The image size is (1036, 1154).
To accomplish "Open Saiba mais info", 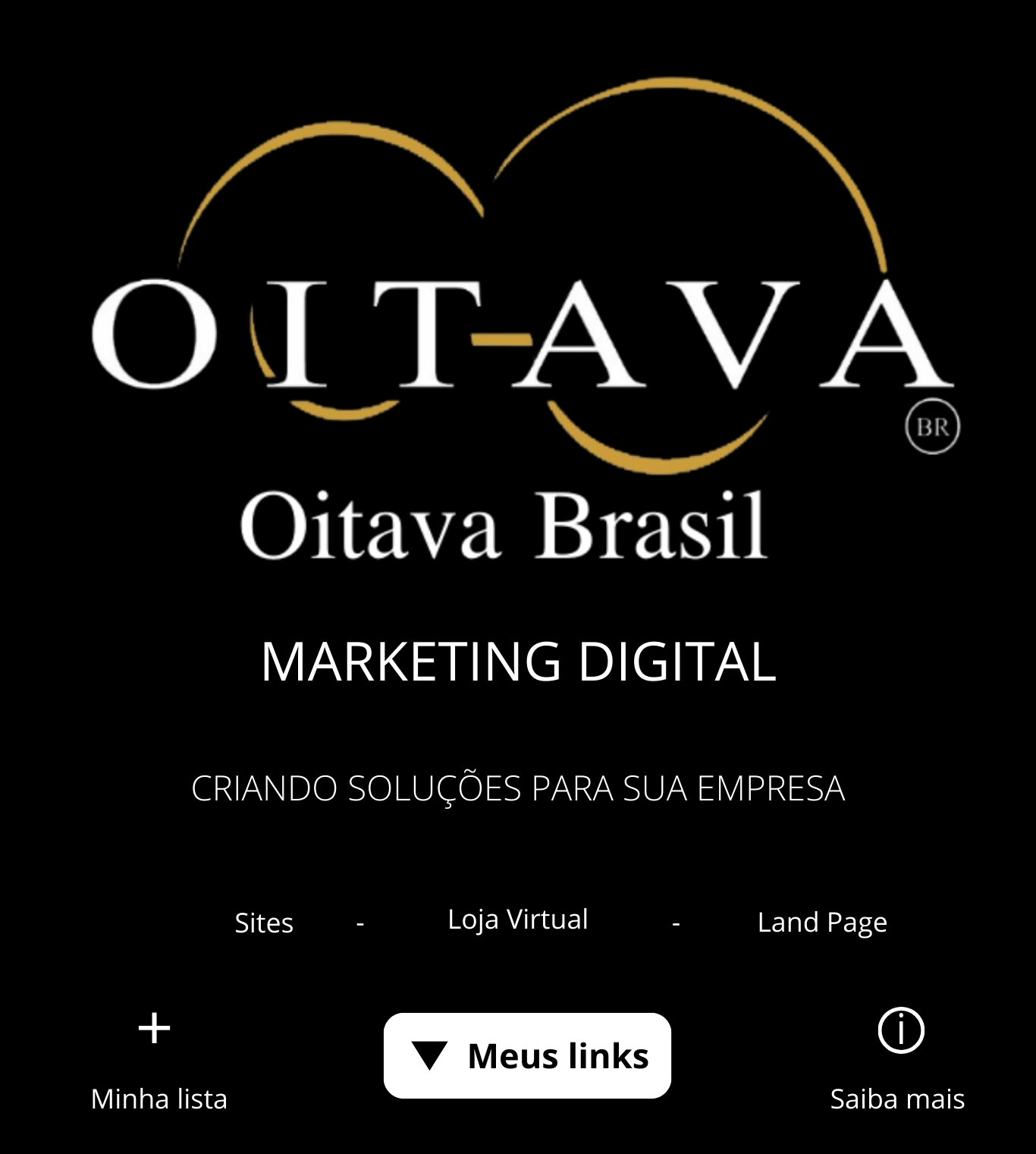I will coord(900,1031).
